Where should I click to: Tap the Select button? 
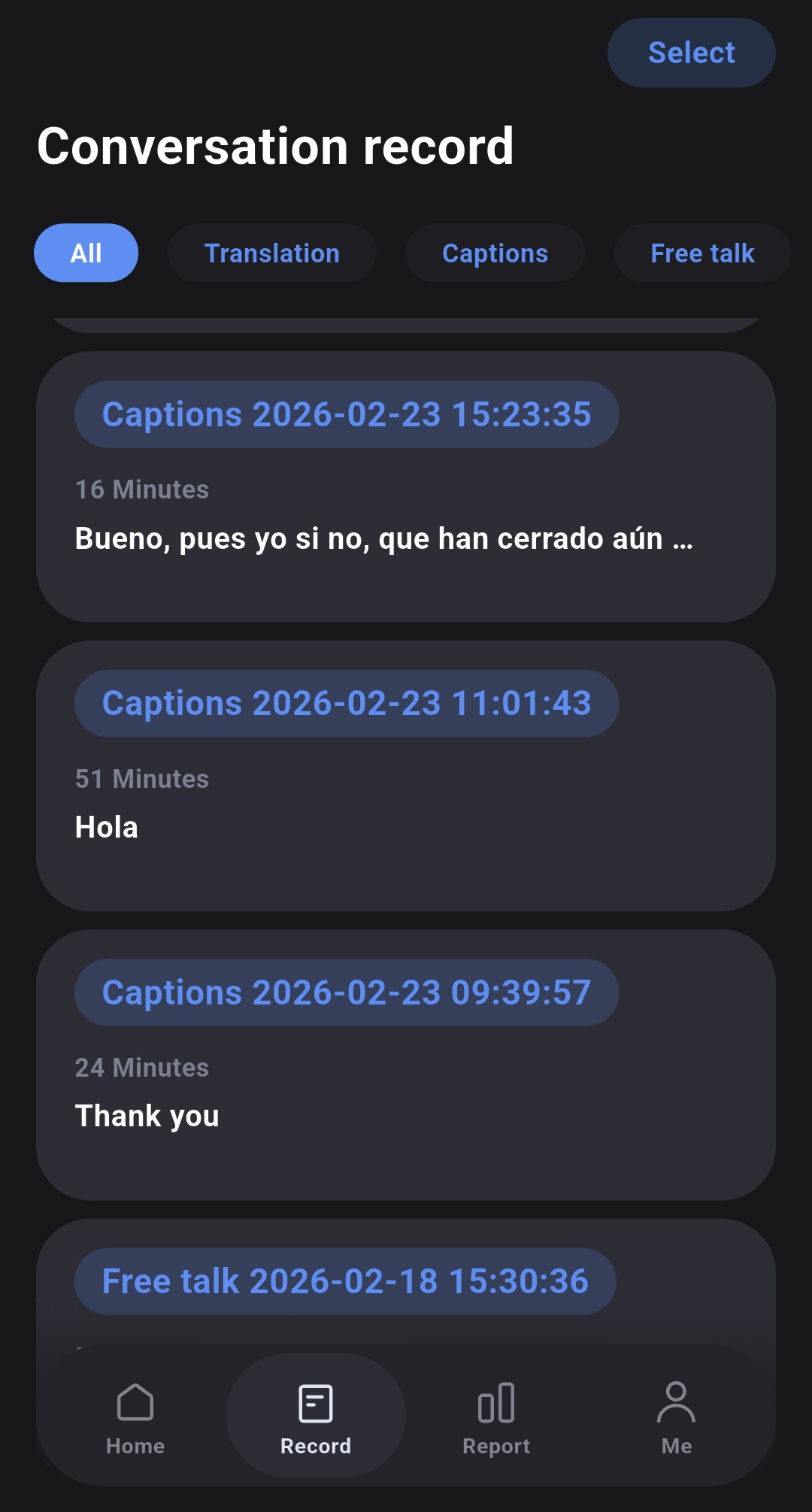point(691,53)
